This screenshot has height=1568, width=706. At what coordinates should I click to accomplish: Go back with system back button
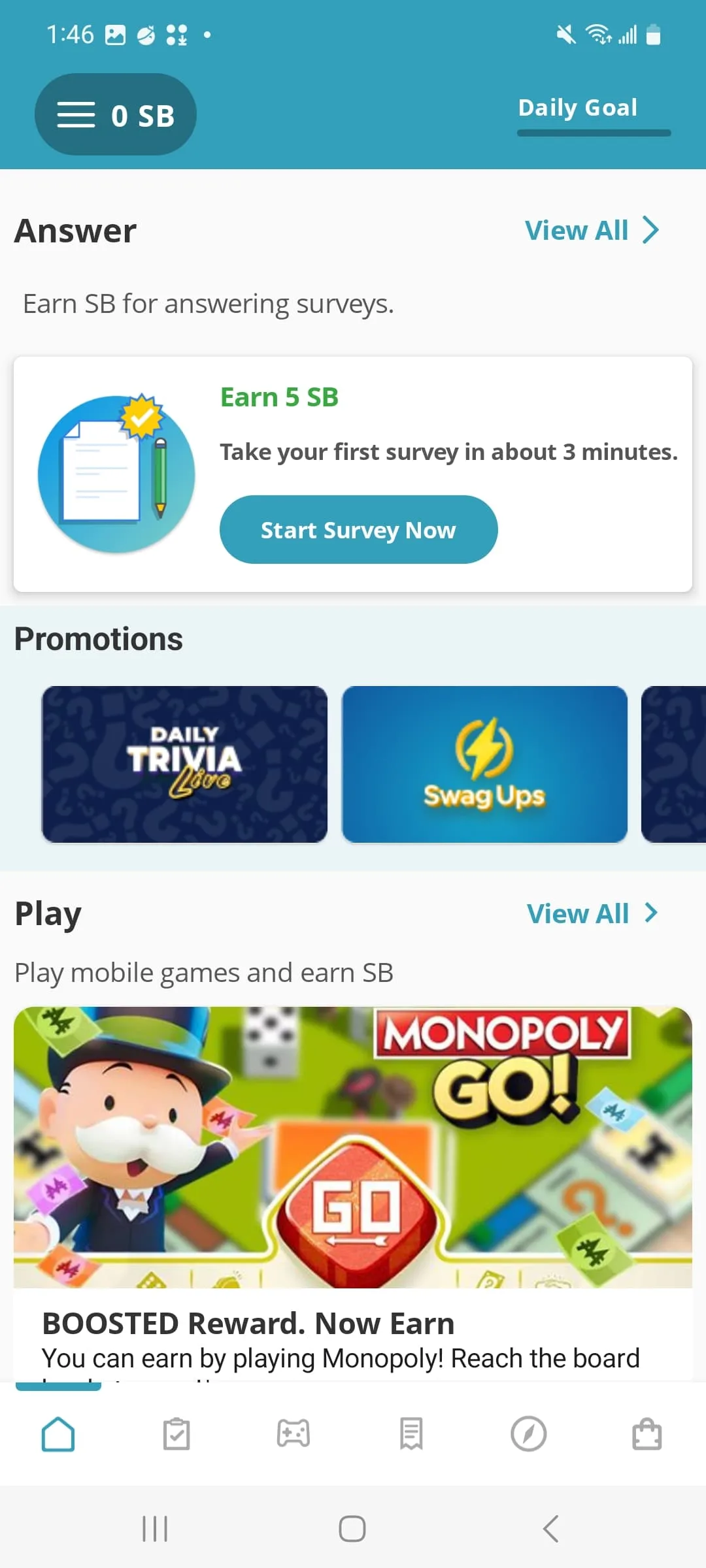tap(550, 1529)
